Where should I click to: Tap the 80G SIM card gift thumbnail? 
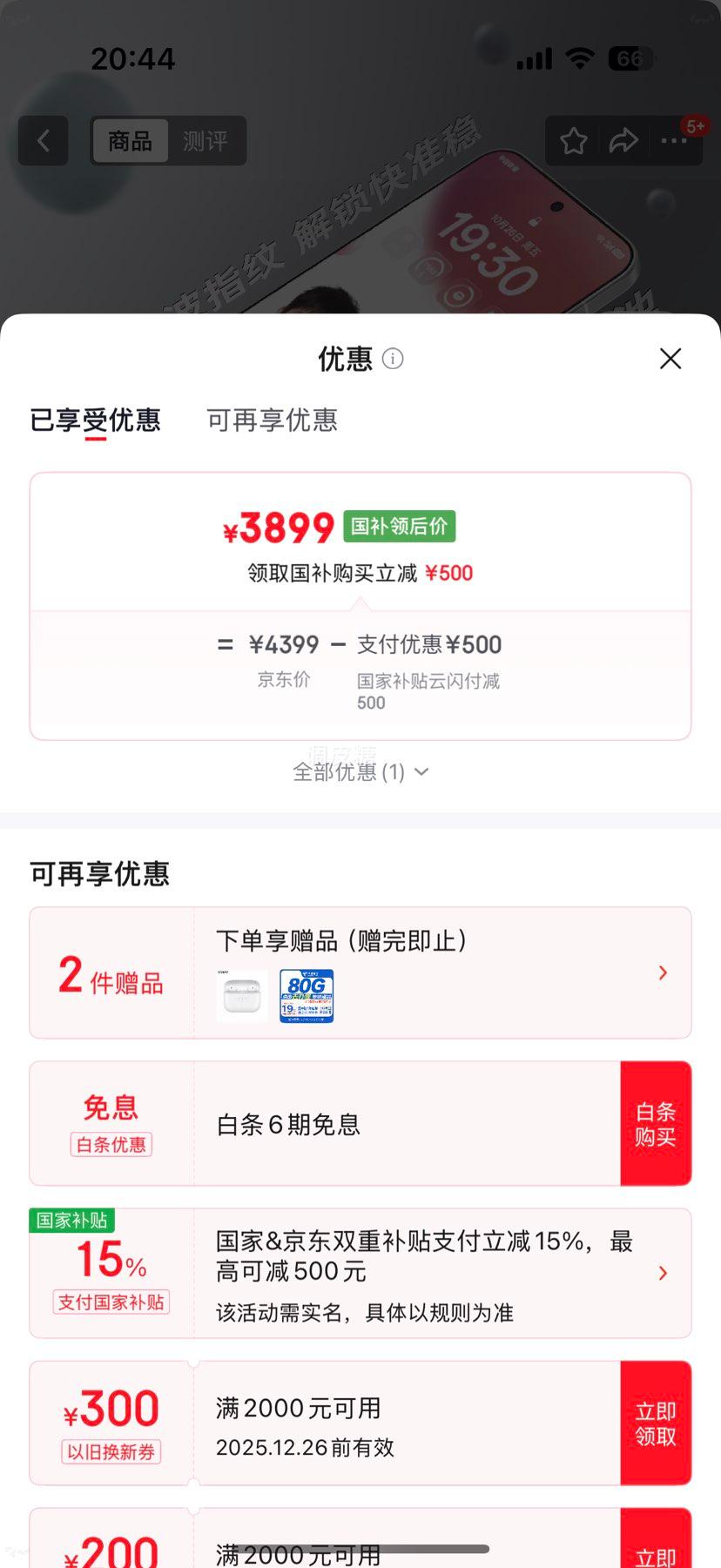tap(306, 995)
